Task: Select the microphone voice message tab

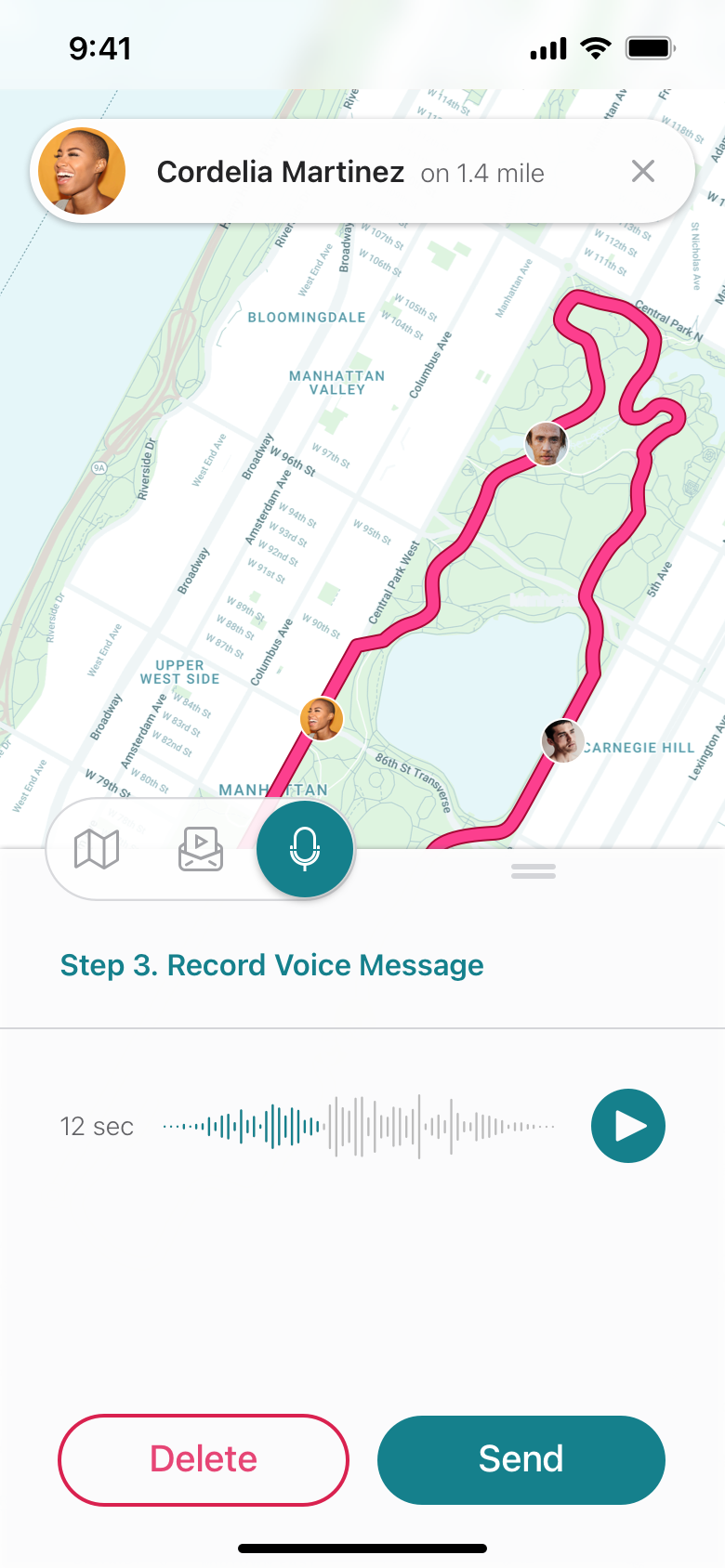Action: click(x=305, y=848)
